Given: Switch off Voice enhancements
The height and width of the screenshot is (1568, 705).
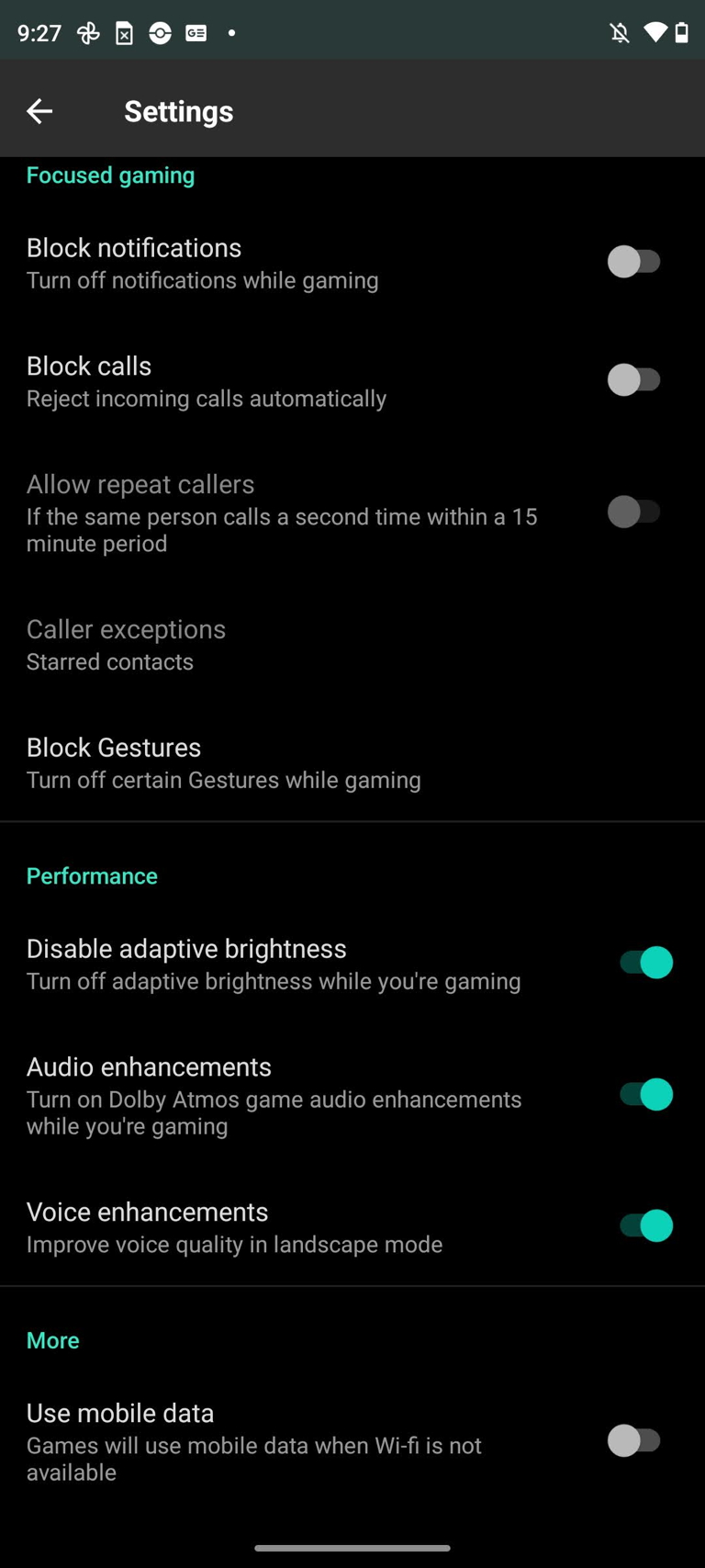Looking at the screenshot, I should pyautogui.click(x=645, y=1225).
